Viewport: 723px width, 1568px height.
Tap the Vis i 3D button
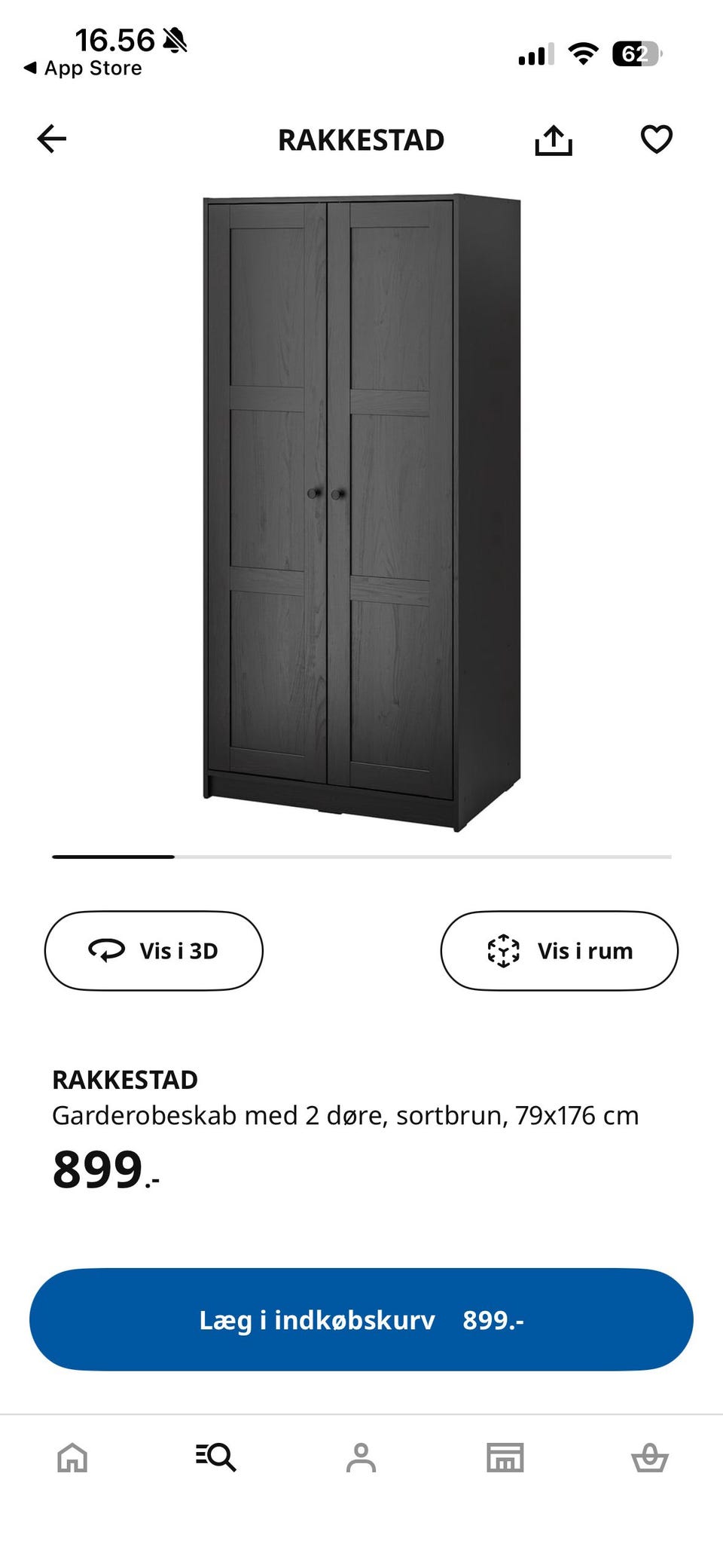tap(154, 950)
